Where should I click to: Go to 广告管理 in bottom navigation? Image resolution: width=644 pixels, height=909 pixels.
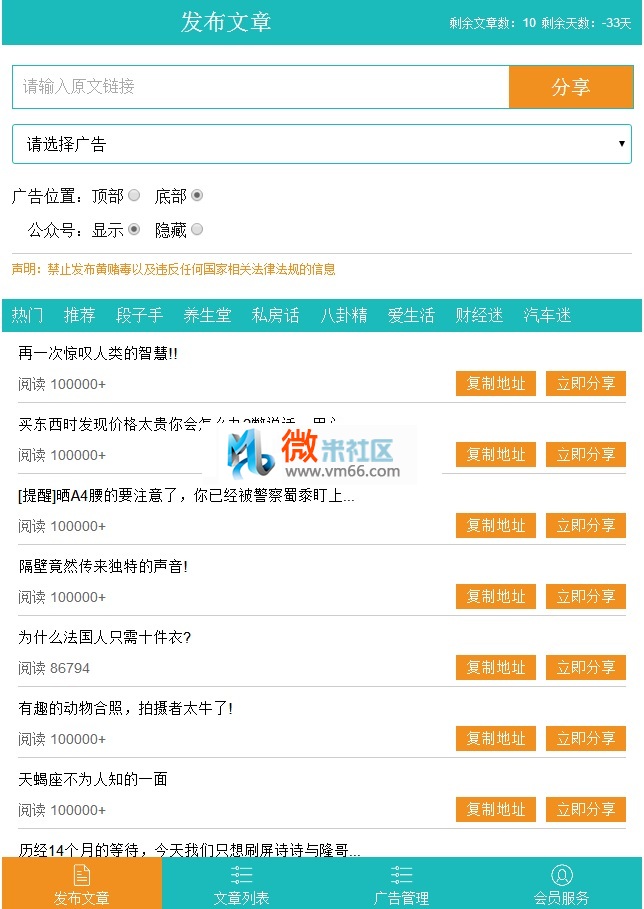[401, 884]
